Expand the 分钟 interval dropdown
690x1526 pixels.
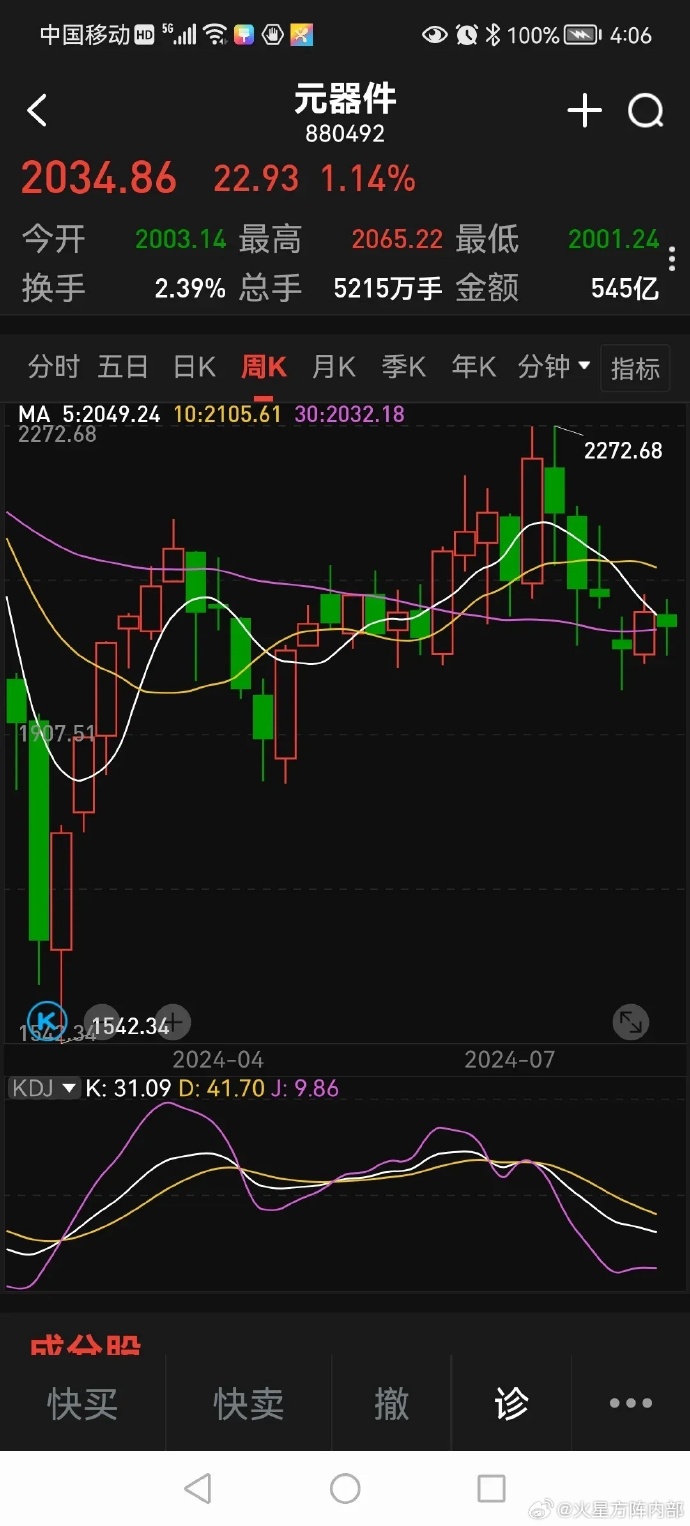(554, 367)
